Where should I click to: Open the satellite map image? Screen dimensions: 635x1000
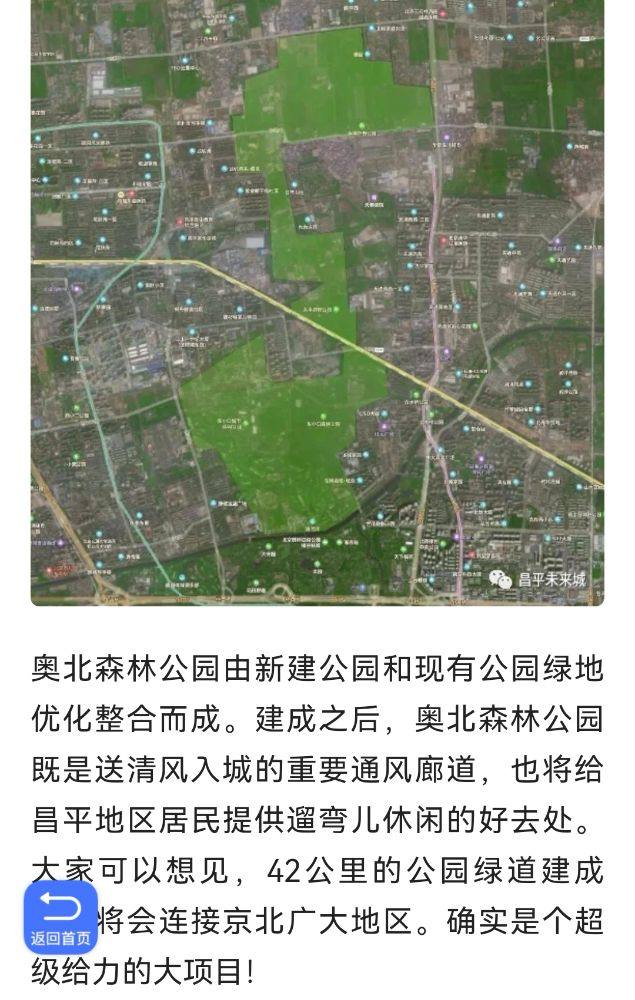[x=317, y=300]
